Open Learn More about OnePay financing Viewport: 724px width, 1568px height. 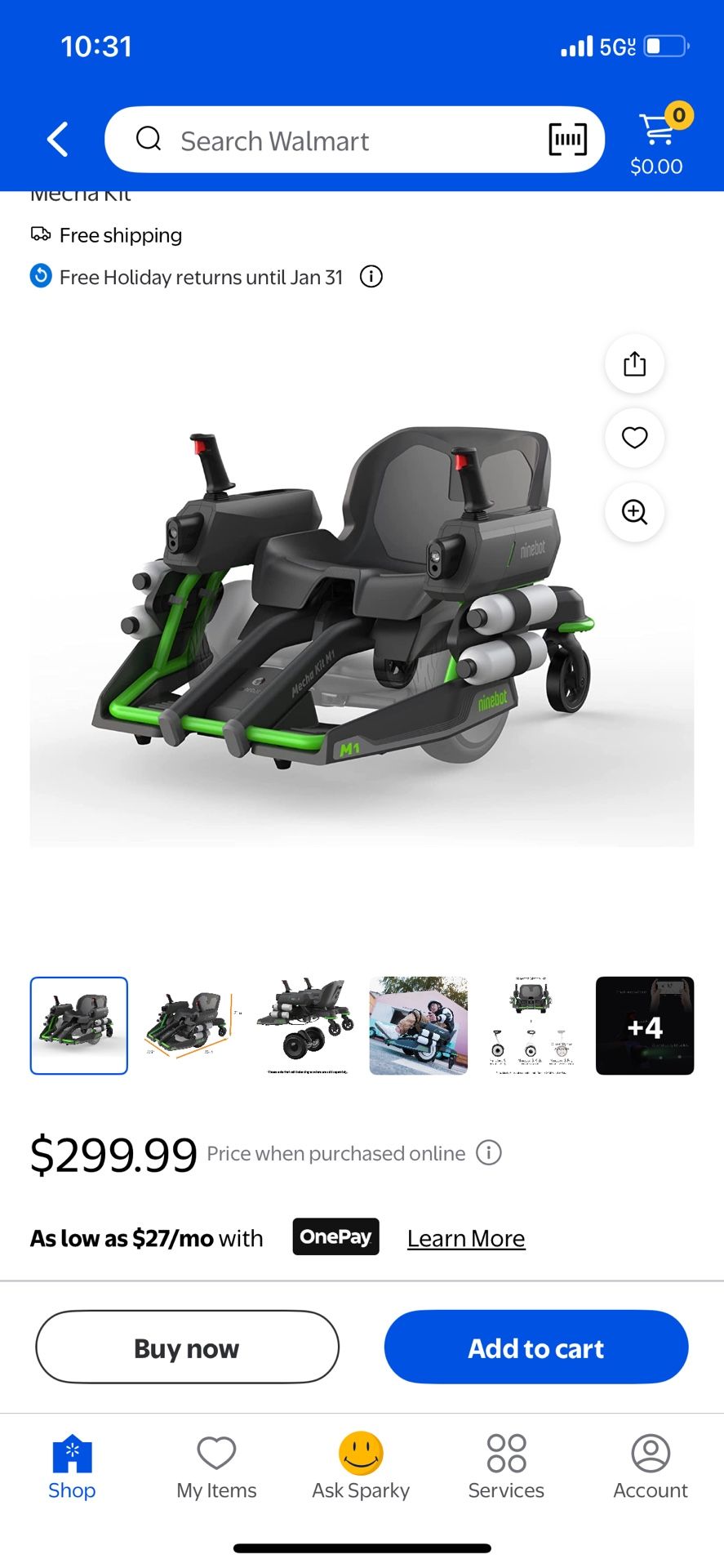click(x=465, y=1237)
